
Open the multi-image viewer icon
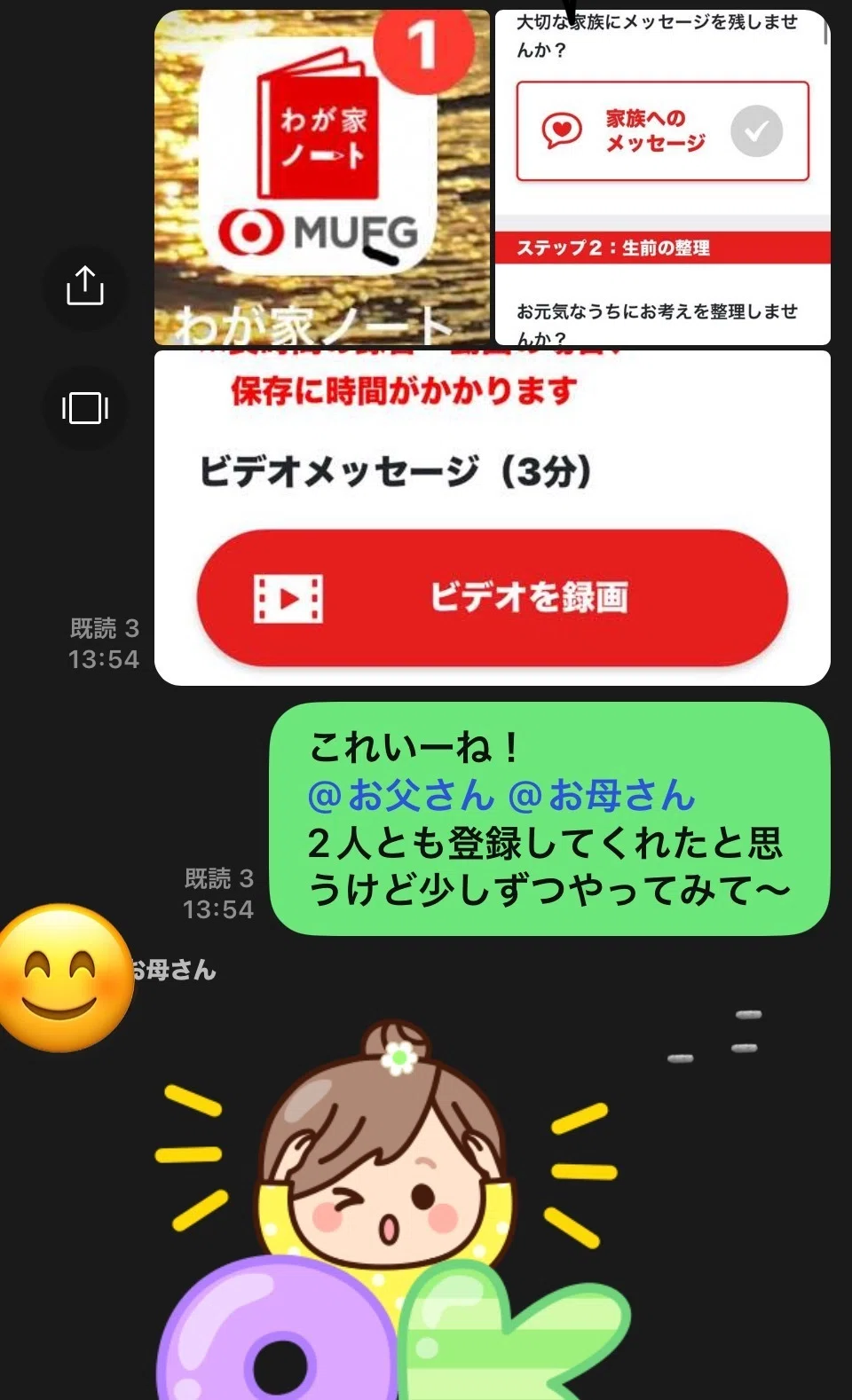pyautogui.click(x=85, y=408)
